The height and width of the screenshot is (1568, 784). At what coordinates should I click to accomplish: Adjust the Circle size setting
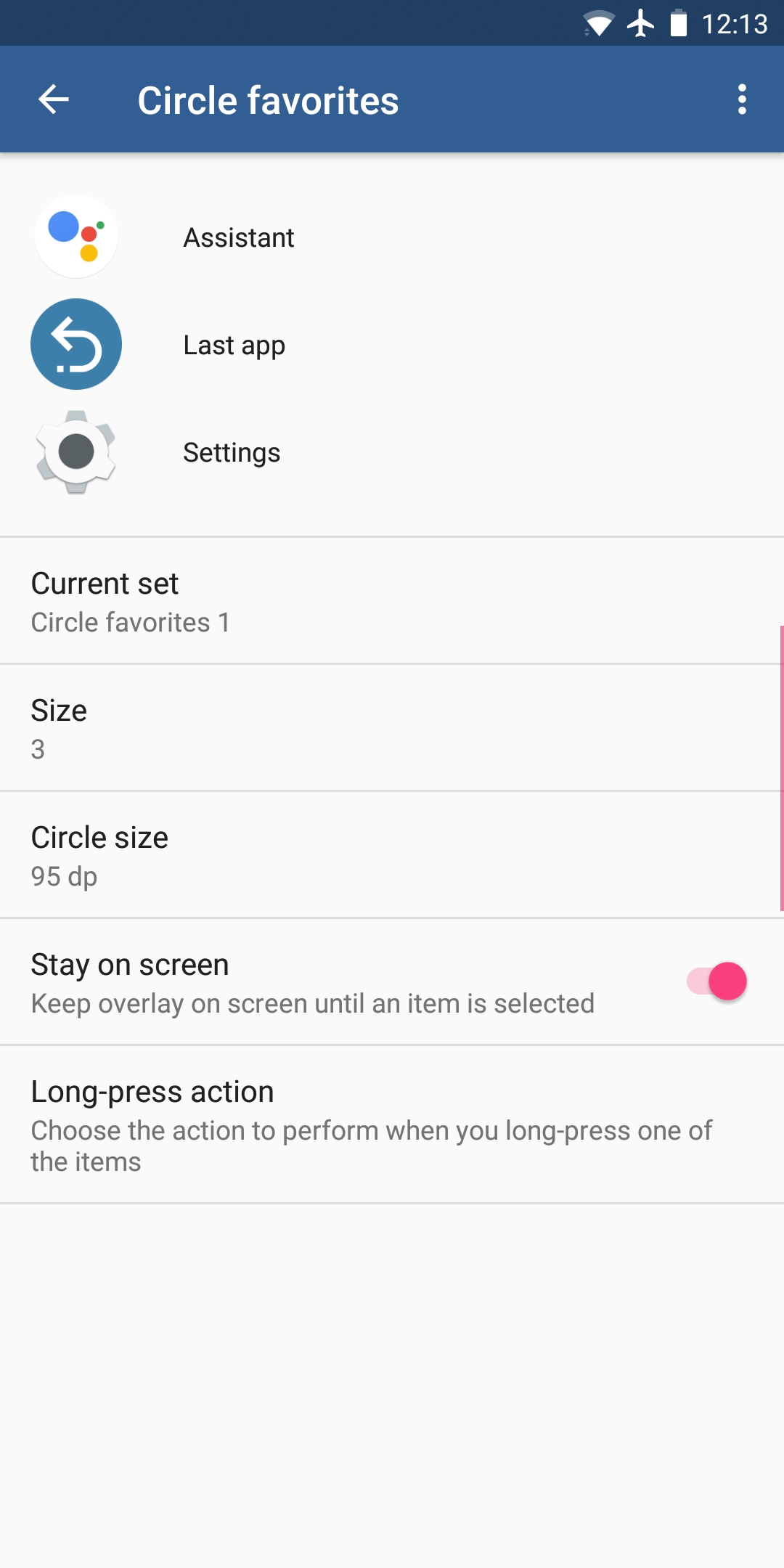coord(392,855)
